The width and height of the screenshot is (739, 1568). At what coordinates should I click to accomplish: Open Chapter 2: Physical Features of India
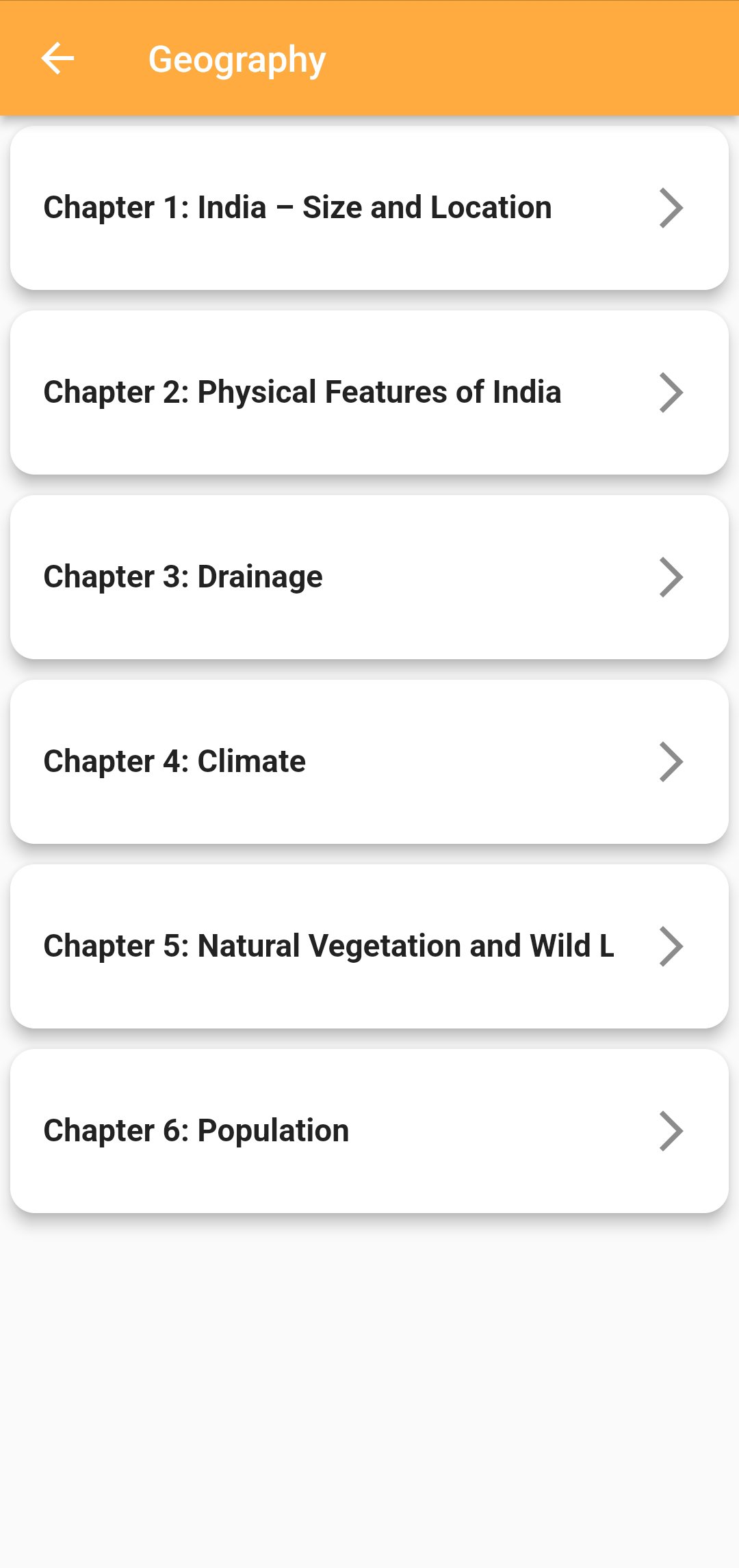coord(369,393)
